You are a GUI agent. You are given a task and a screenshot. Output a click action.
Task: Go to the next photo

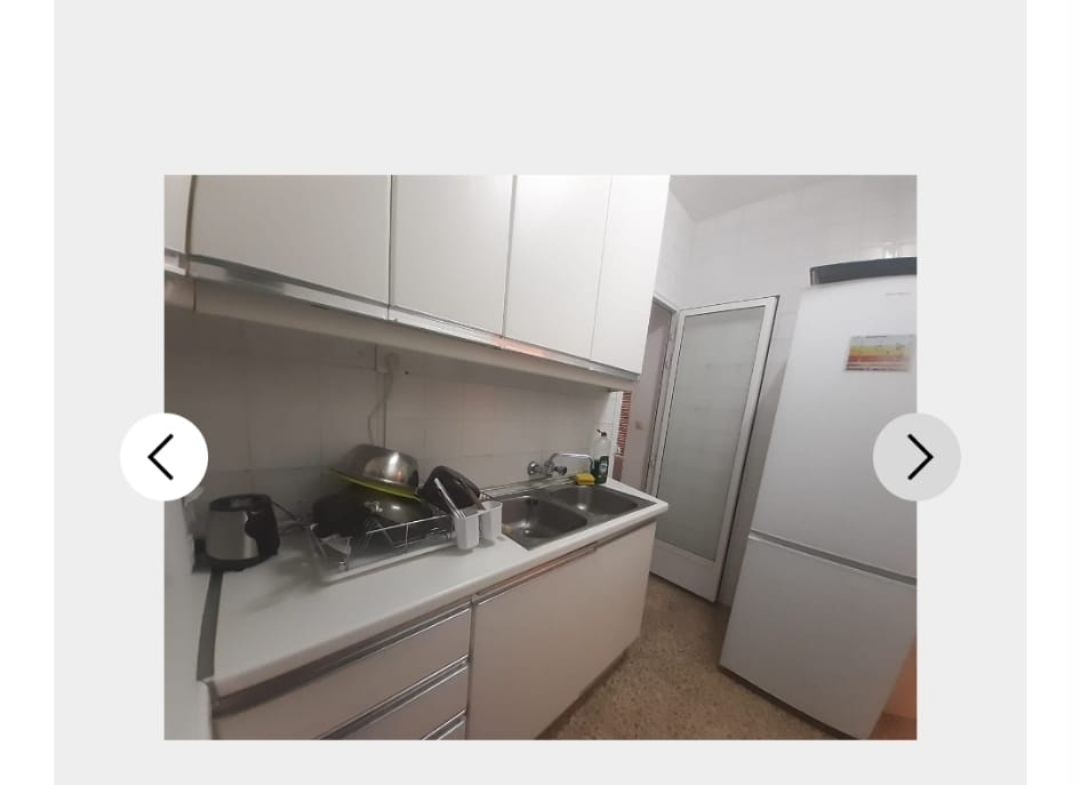pyautogui.click(x=916, y=457)
